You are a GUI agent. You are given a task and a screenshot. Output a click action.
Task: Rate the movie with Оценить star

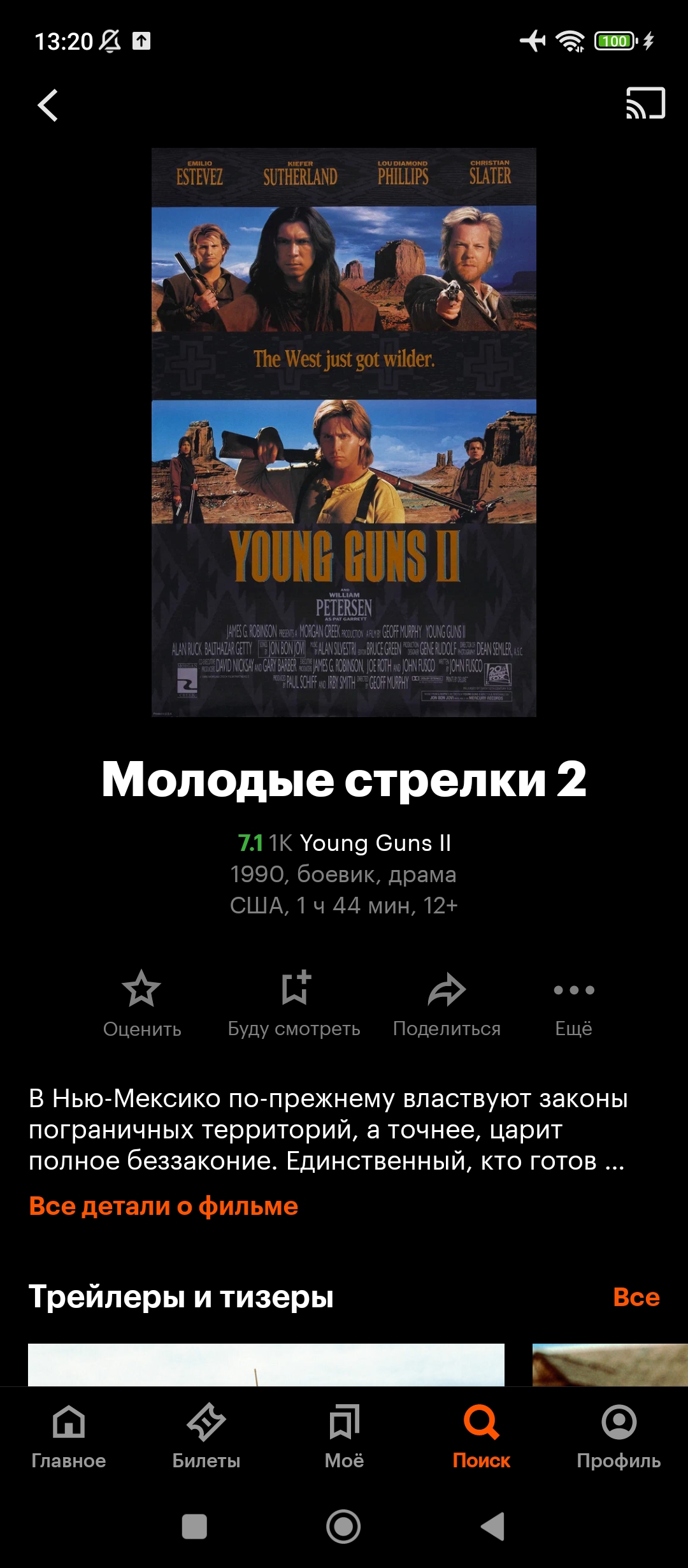click(142, 1004)
